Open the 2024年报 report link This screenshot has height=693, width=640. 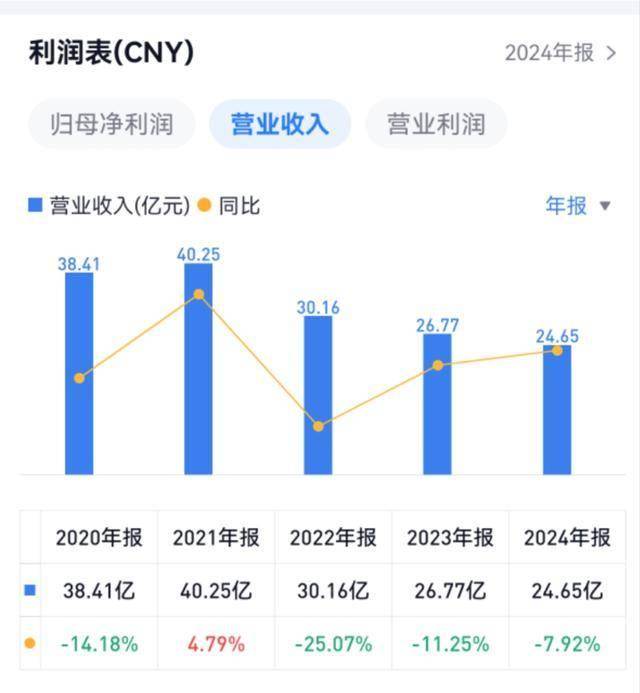click(x=560, y=53)
